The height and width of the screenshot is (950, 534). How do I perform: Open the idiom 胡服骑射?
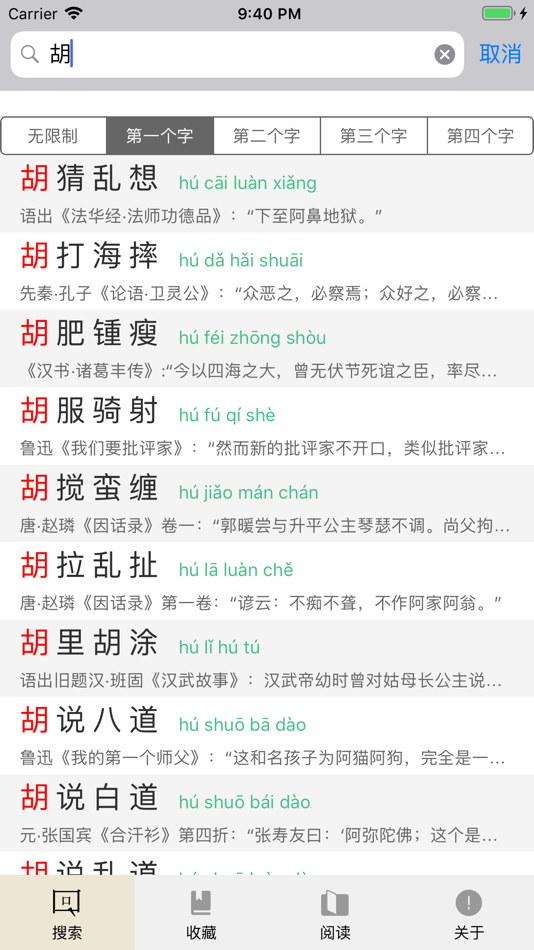(267, 427)
